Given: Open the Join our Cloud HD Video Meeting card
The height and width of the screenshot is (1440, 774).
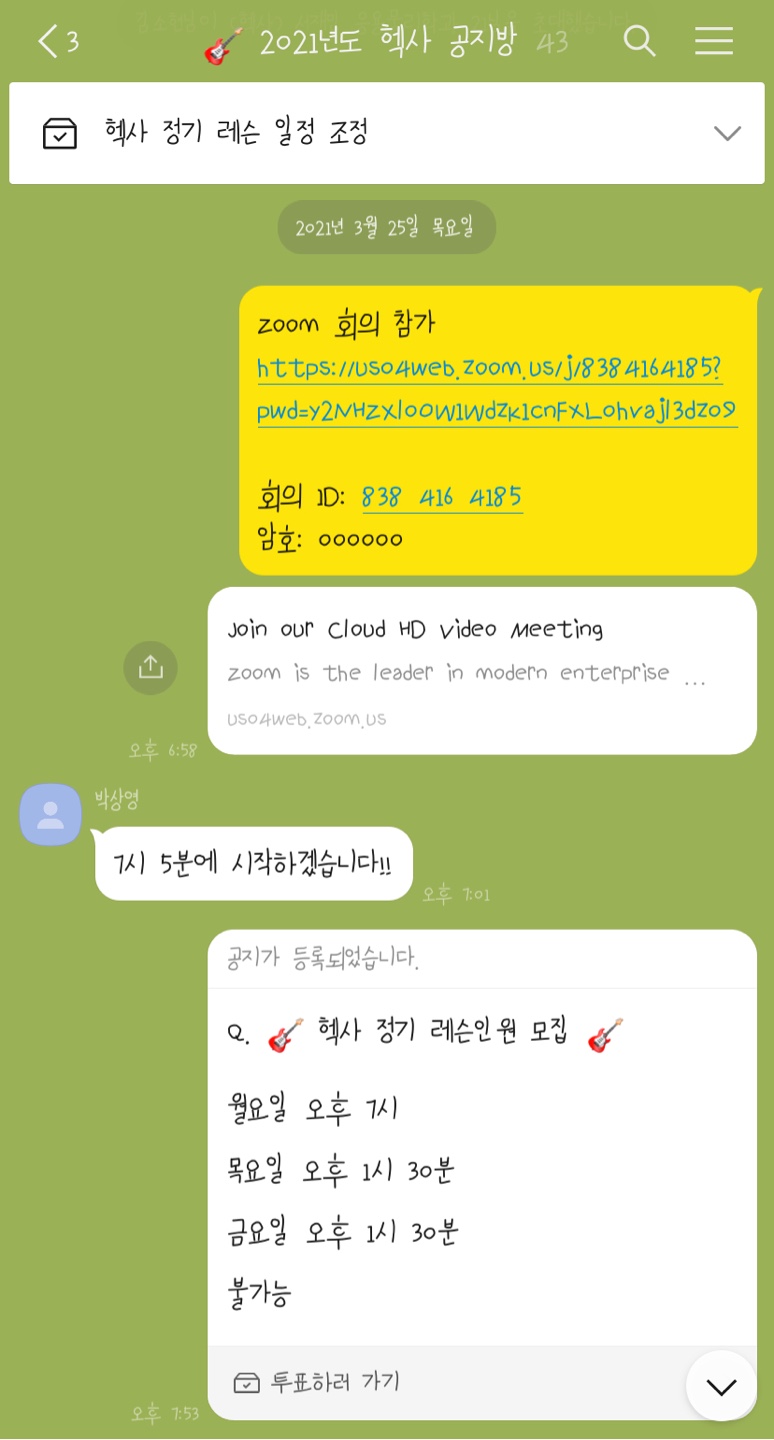Looking at the screenshot, I should point(481,670).
